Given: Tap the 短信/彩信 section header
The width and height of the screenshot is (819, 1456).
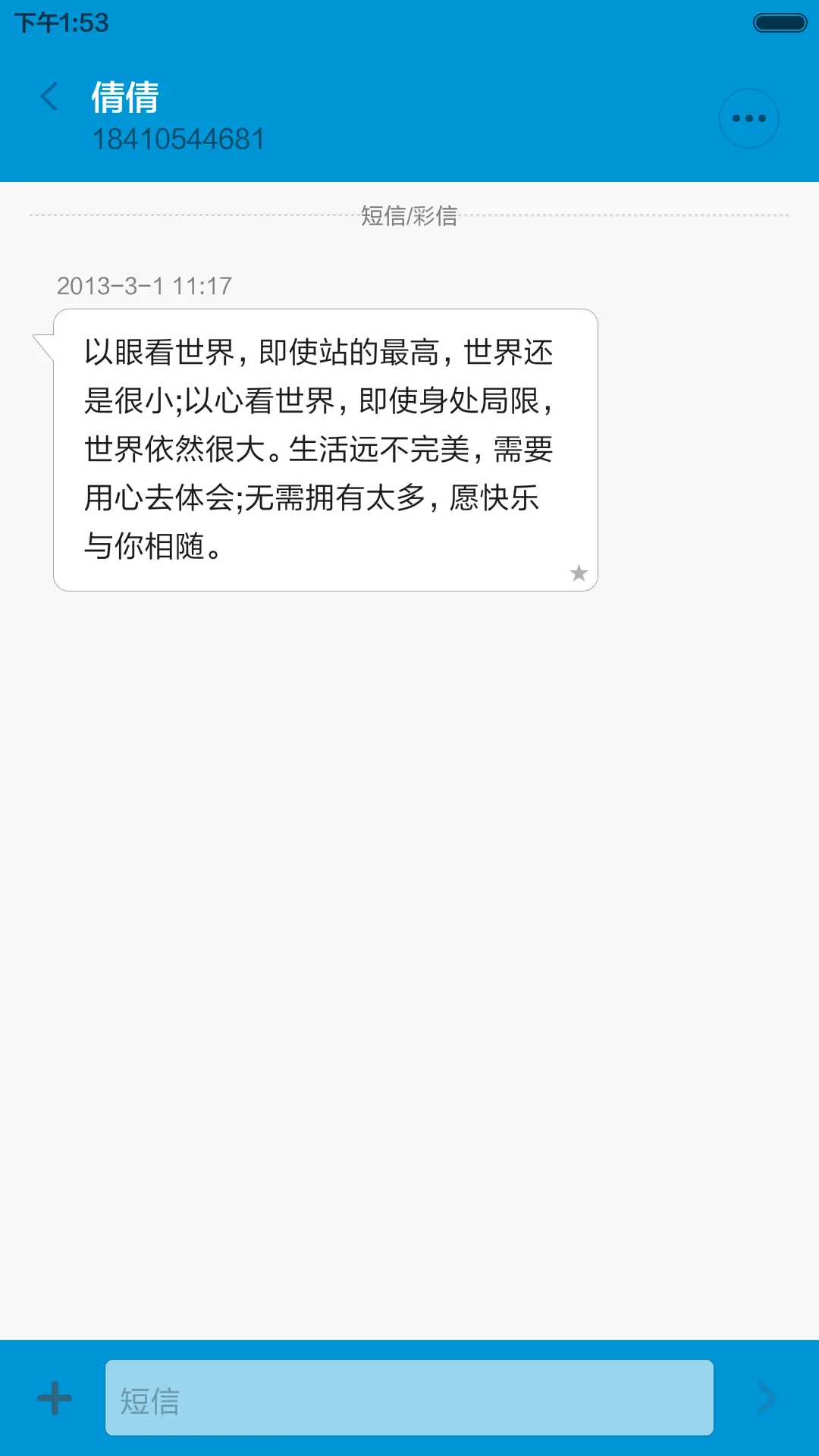Looking at the screenshot, I should [x=409, y=217].
